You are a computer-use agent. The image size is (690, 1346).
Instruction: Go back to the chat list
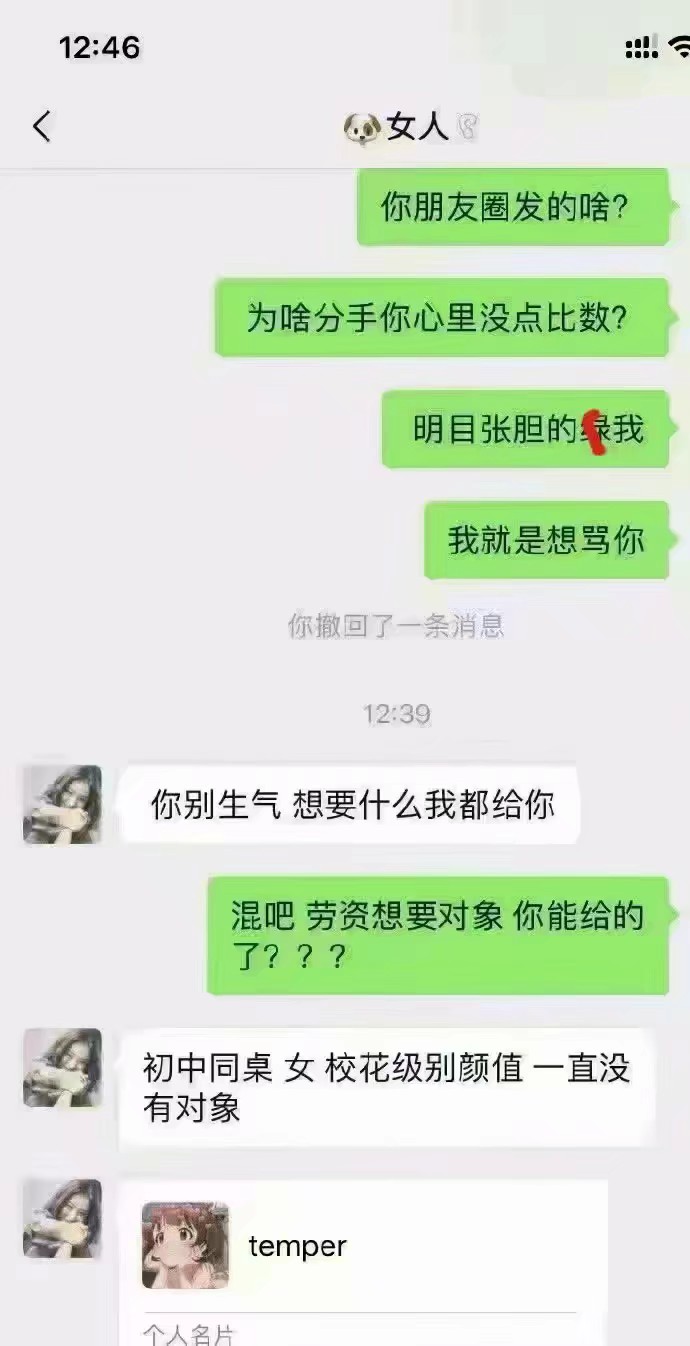41,127
